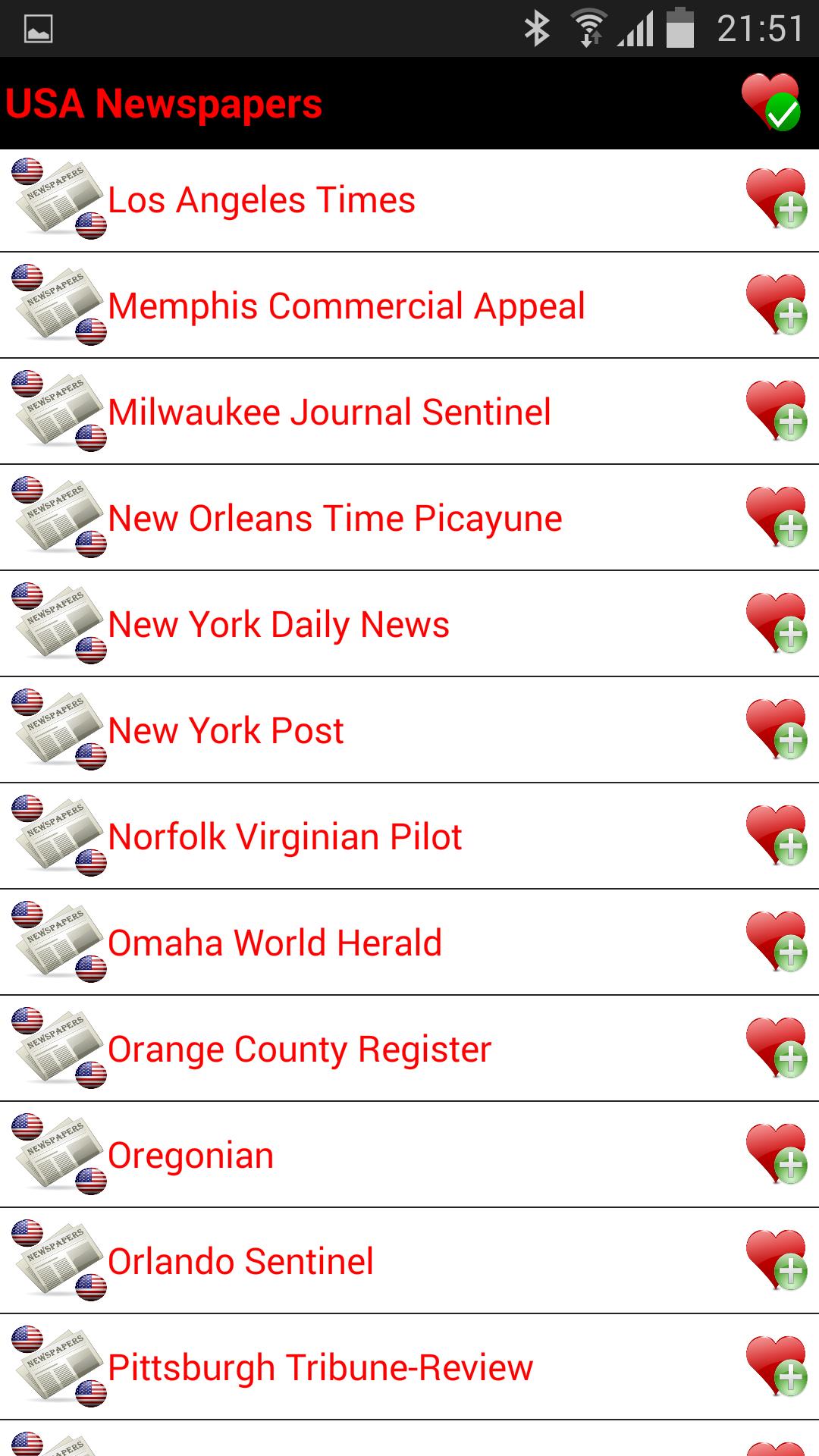The height and width of the screenshot is (1456, 819).
Task: Click the newspaper icon beside Oregonian
Action: (x=57, y=1153)
